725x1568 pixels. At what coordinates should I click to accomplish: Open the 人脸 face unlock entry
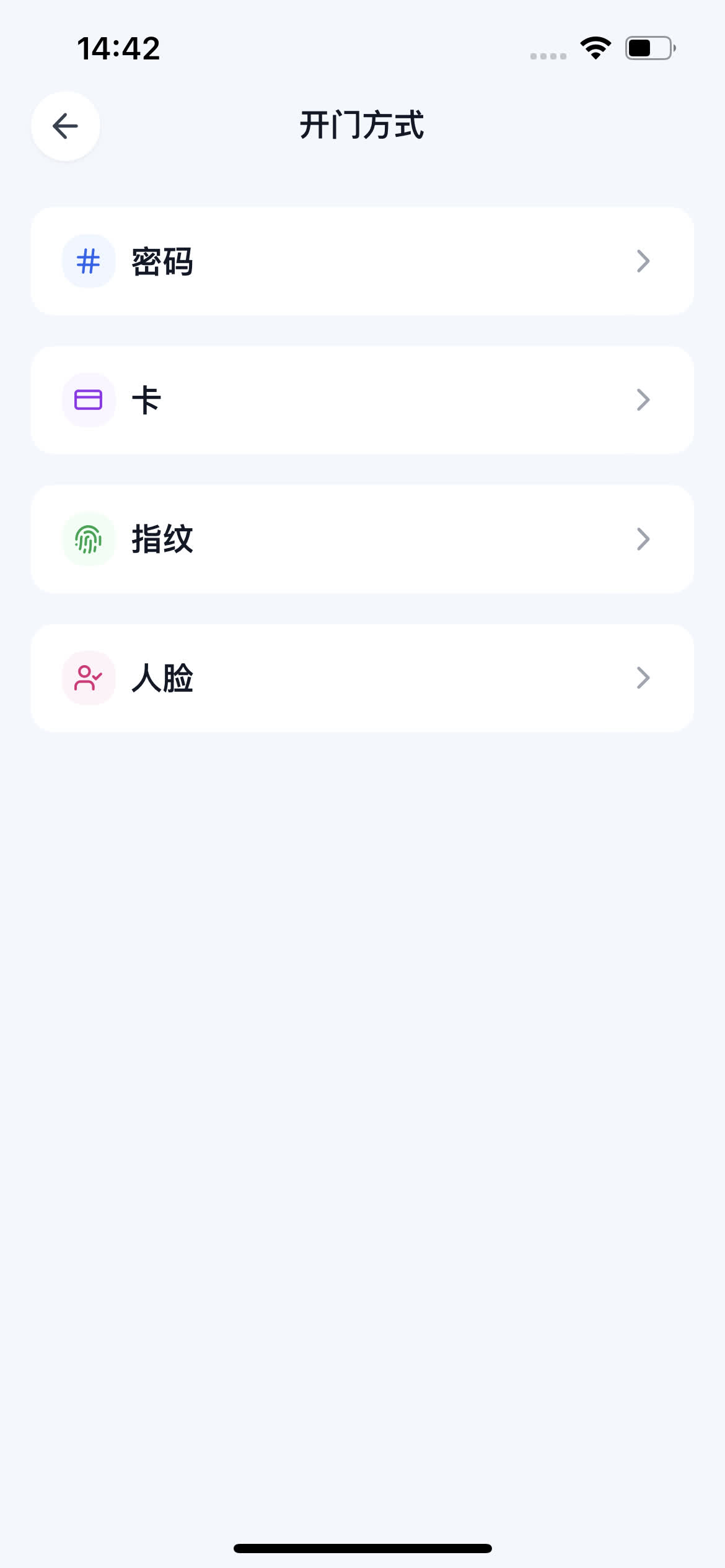(x=362, y=677)
